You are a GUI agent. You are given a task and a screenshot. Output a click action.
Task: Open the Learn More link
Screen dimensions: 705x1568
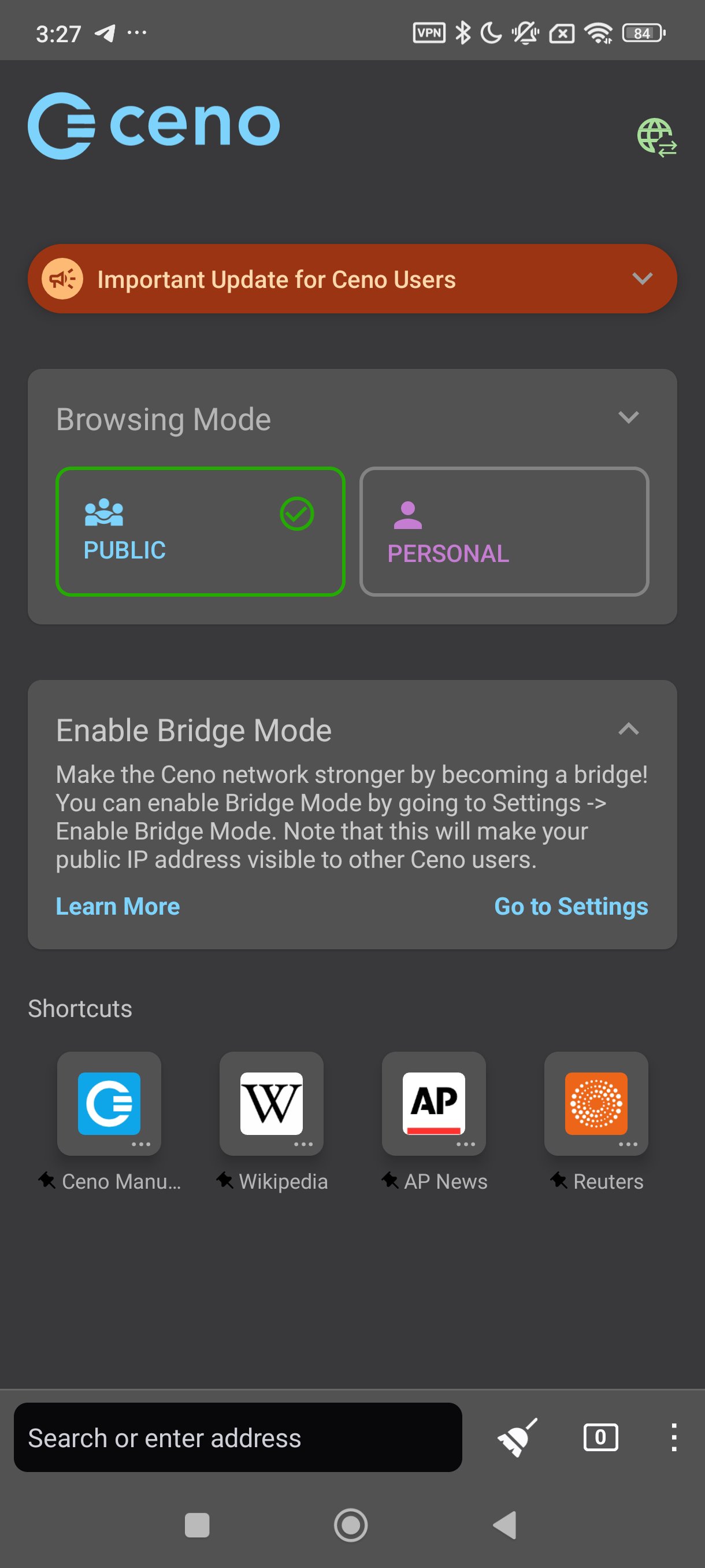[117, 907]
